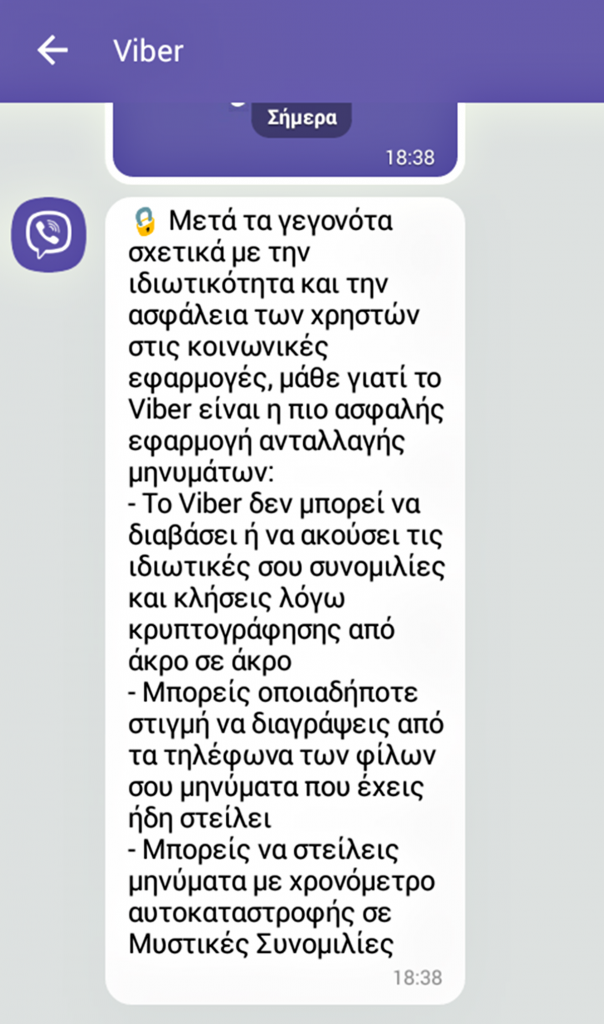Go back using the arrow icon
The height and width of the screenshot is (1024, 604).
click(x=52, y=51)
